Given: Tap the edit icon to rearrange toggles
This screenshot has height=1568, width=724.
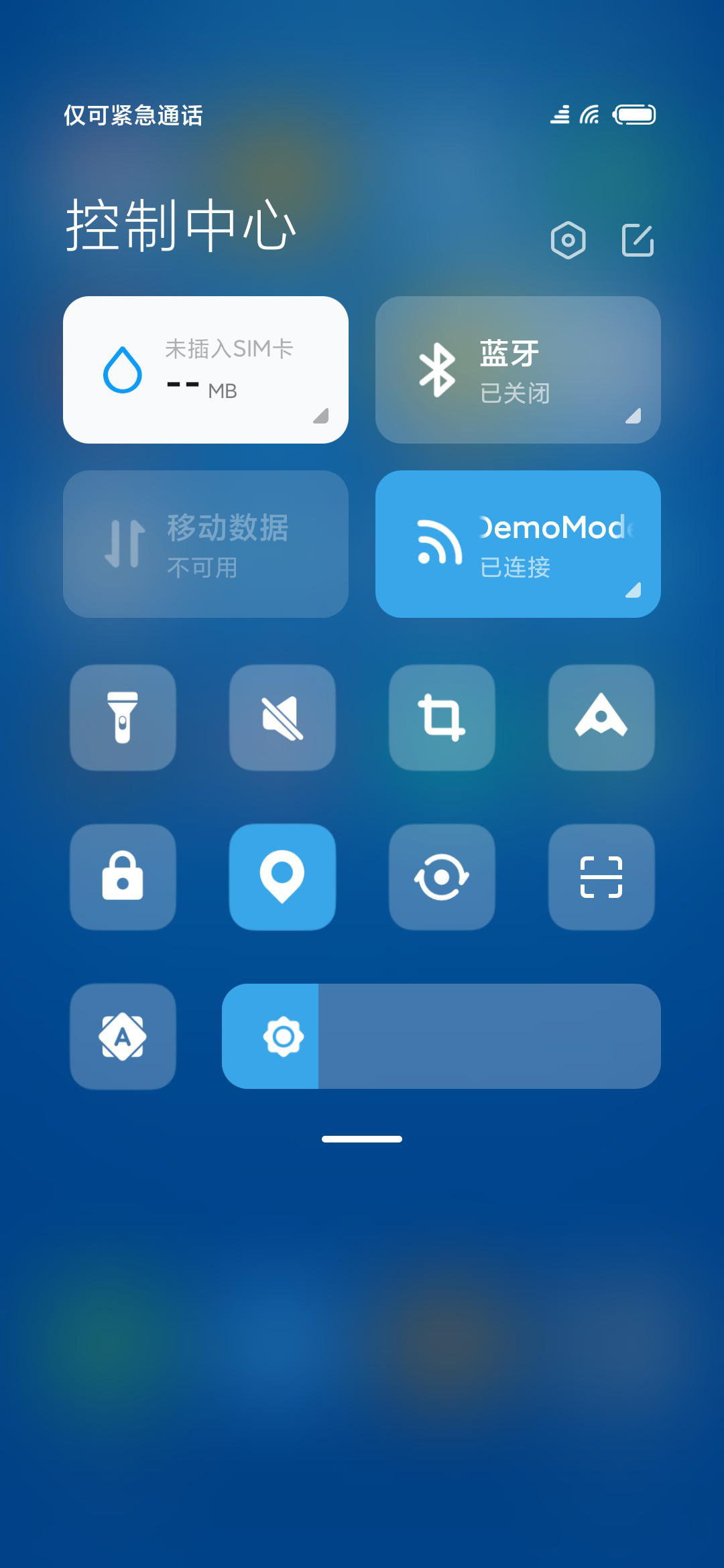Looking at the screenshot, I should [638, 240].
